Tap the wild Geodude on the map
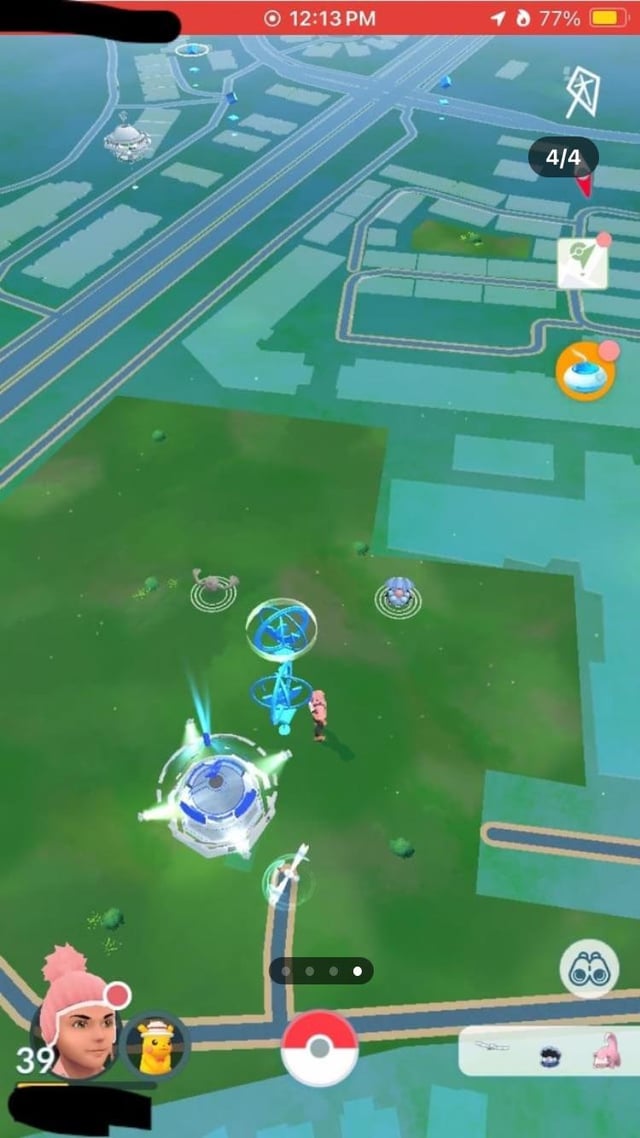The image size is (640, 1138). 213,587
